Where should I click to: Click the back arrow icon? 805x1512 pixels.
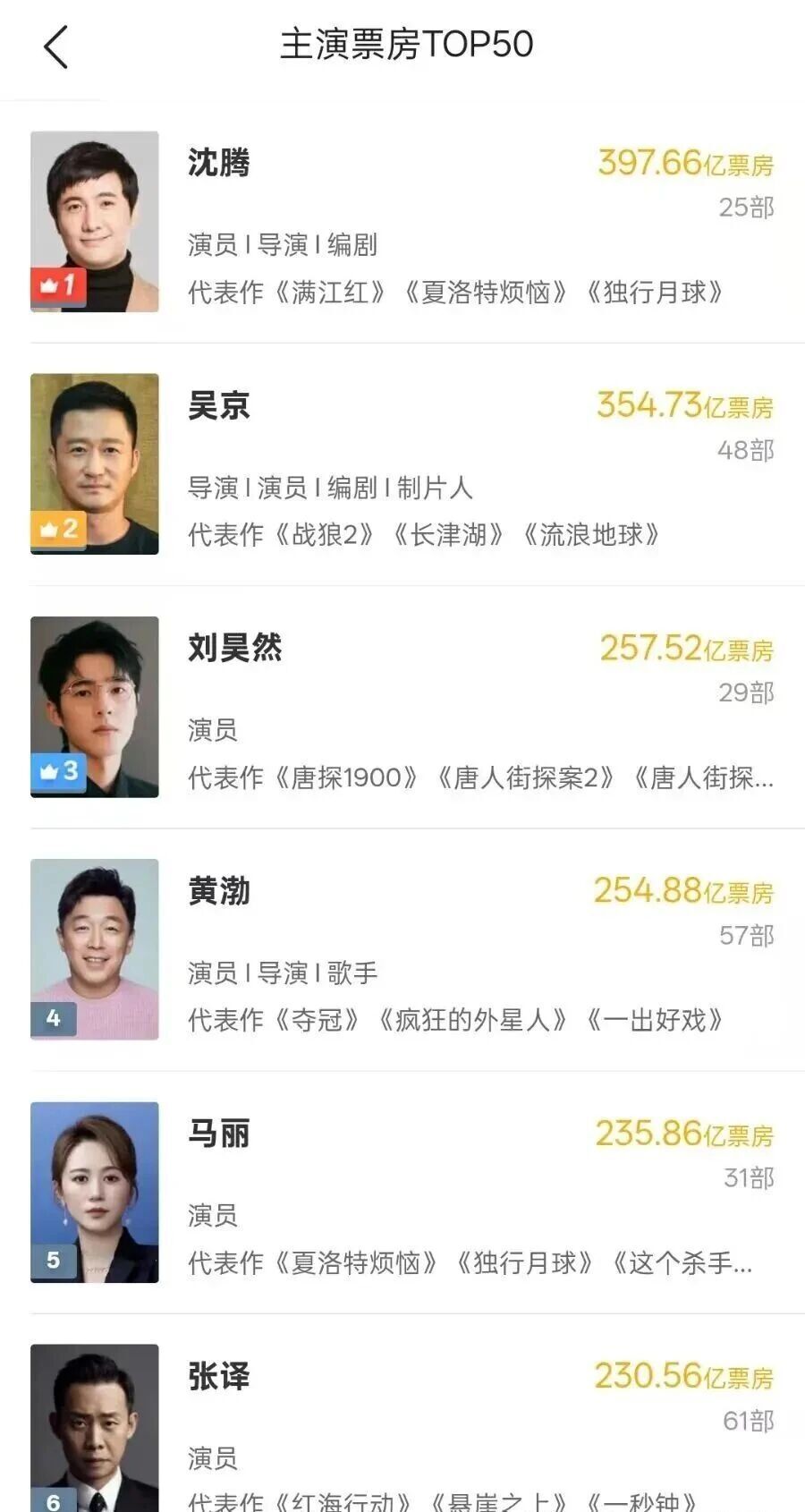pos(56,45)
